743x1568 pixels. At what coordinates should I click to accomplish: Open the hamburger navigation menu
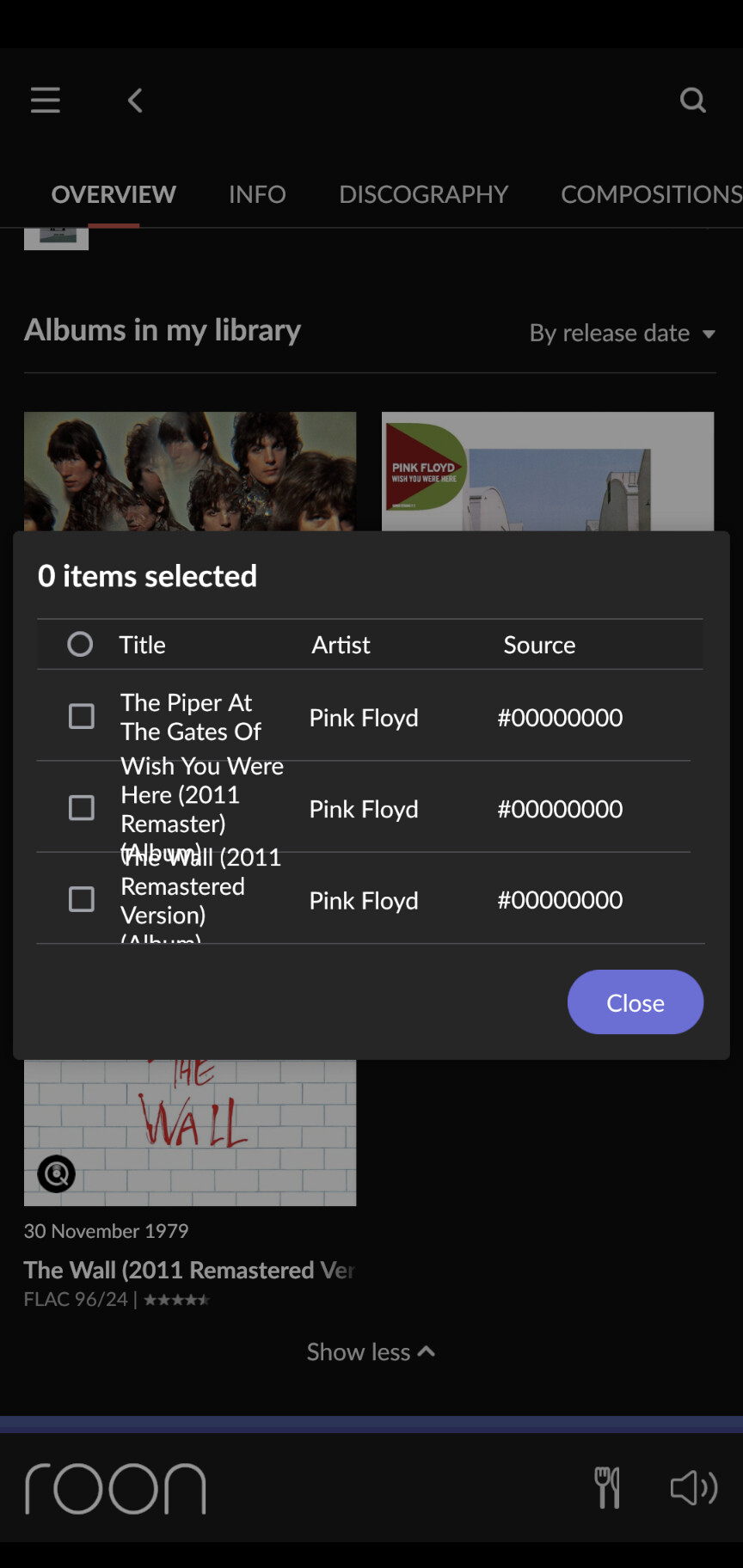[45, 100]
